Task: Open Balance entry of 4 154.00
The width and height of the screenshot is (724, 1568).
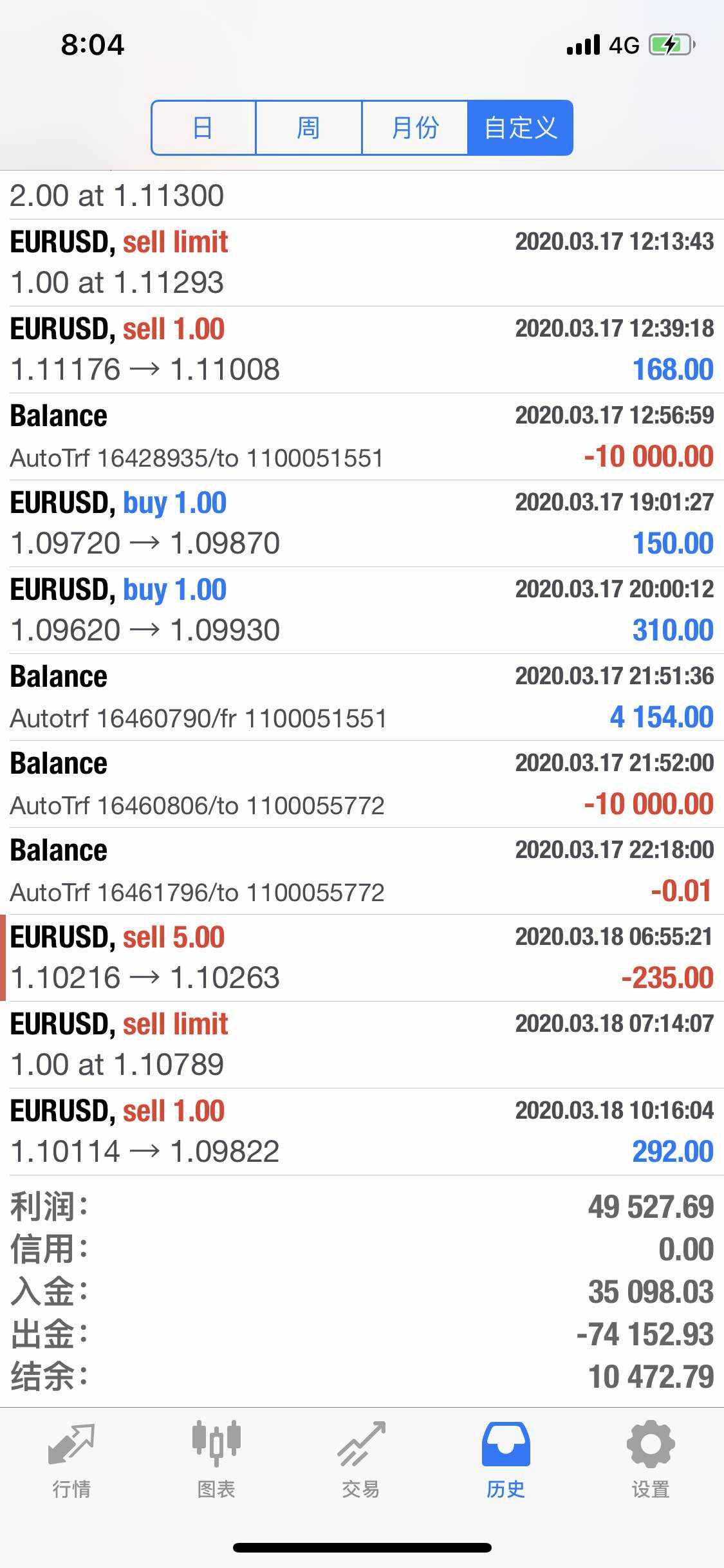Action: [x=362, y=697]
